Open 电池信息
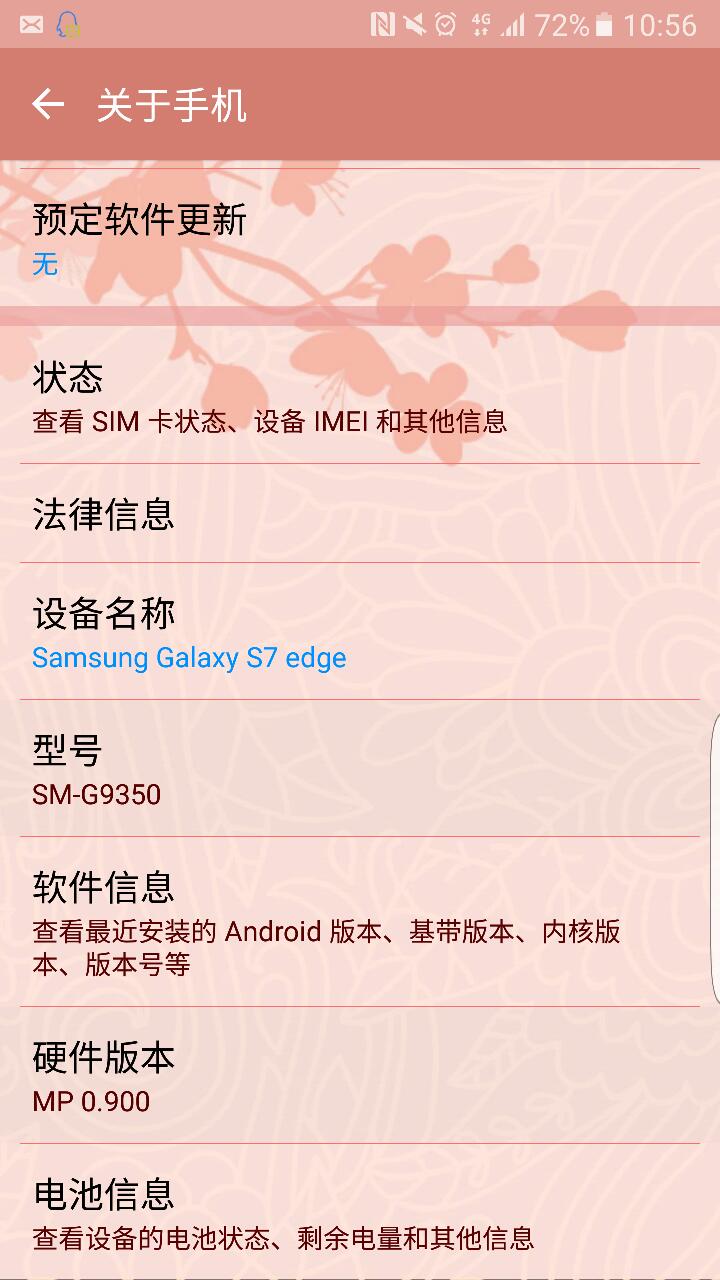Image resolution: width=720 pixels, height=1280 pixels. tap(360, 1212)
